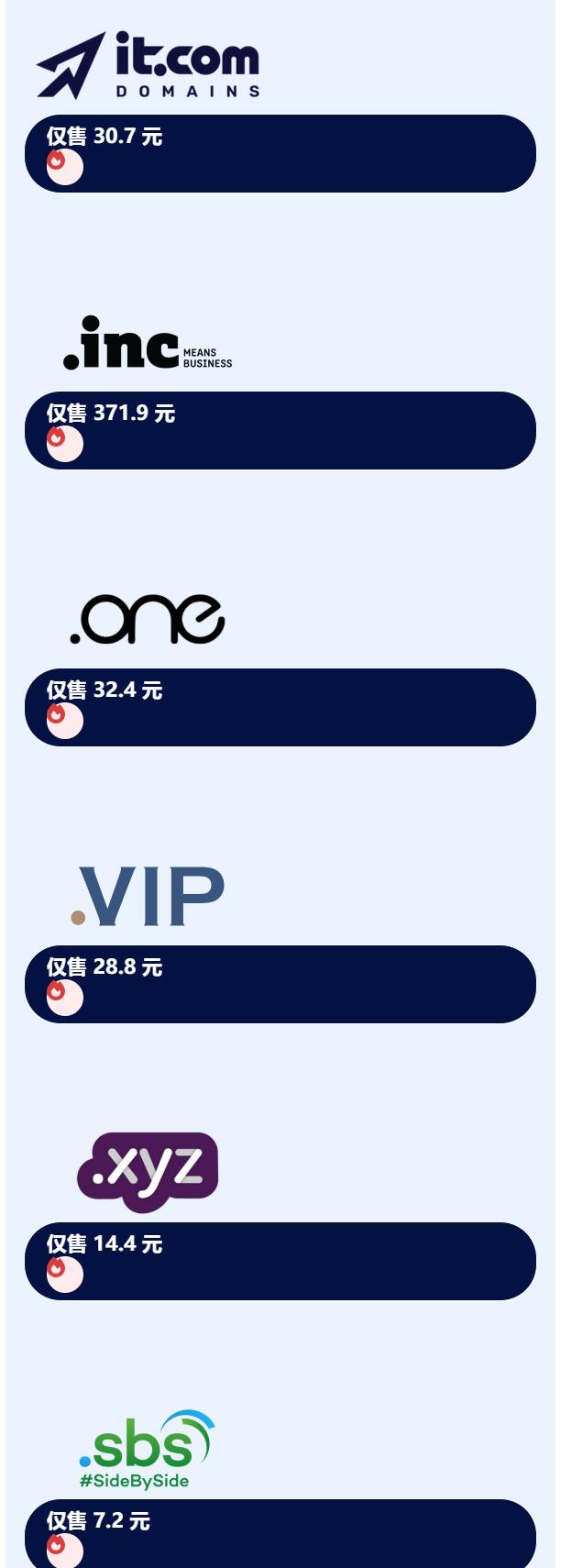Select the it.com 30.7 元 price button
561x1568 pixels.
click(280, 153)
